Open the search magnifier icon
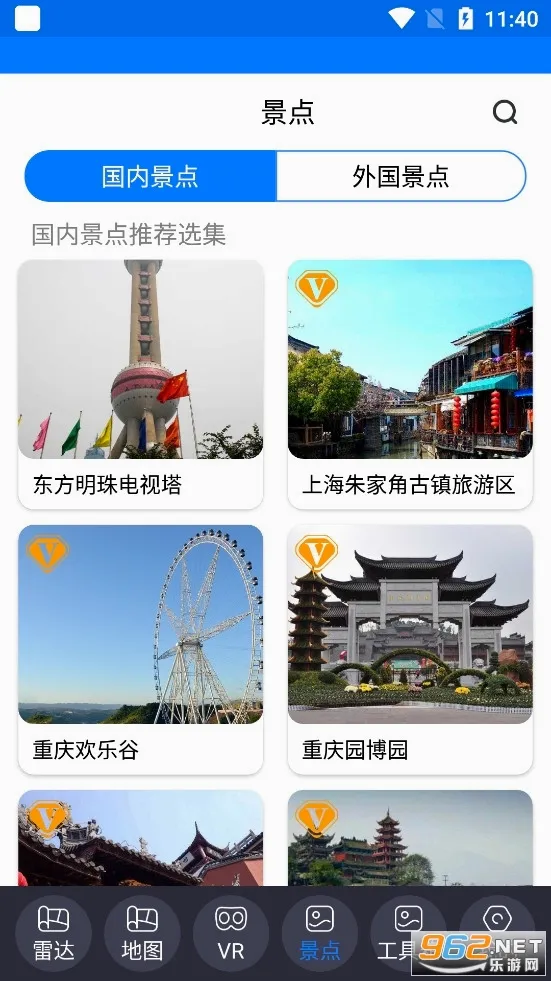The image size is (551, 981). (x=505, y=113)
